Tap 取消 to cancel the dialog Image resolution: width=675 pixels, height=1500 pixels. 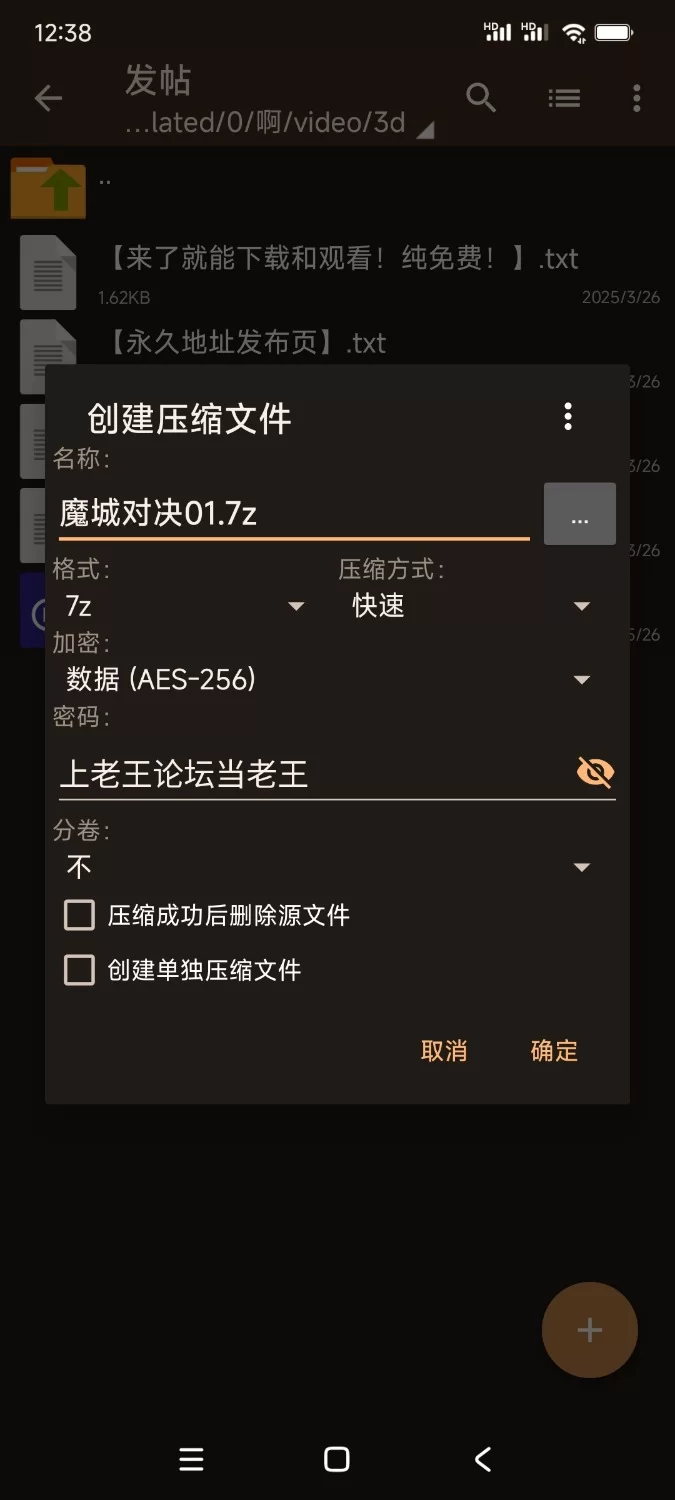444,1051
